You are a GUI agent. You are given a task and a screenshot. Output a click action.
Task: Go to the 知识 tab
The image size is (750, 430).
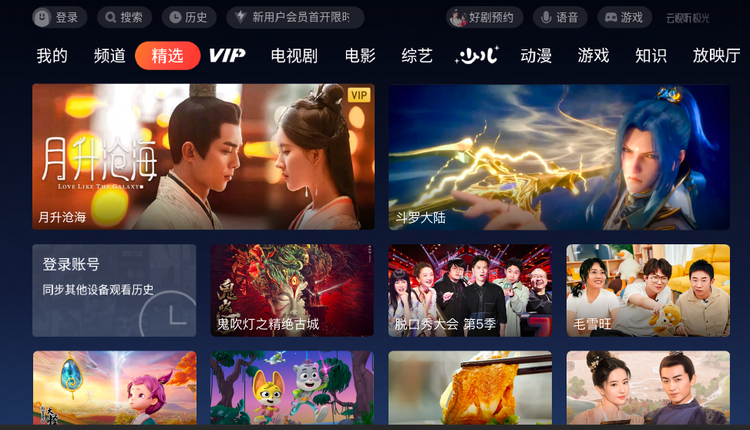pos(651,56)
